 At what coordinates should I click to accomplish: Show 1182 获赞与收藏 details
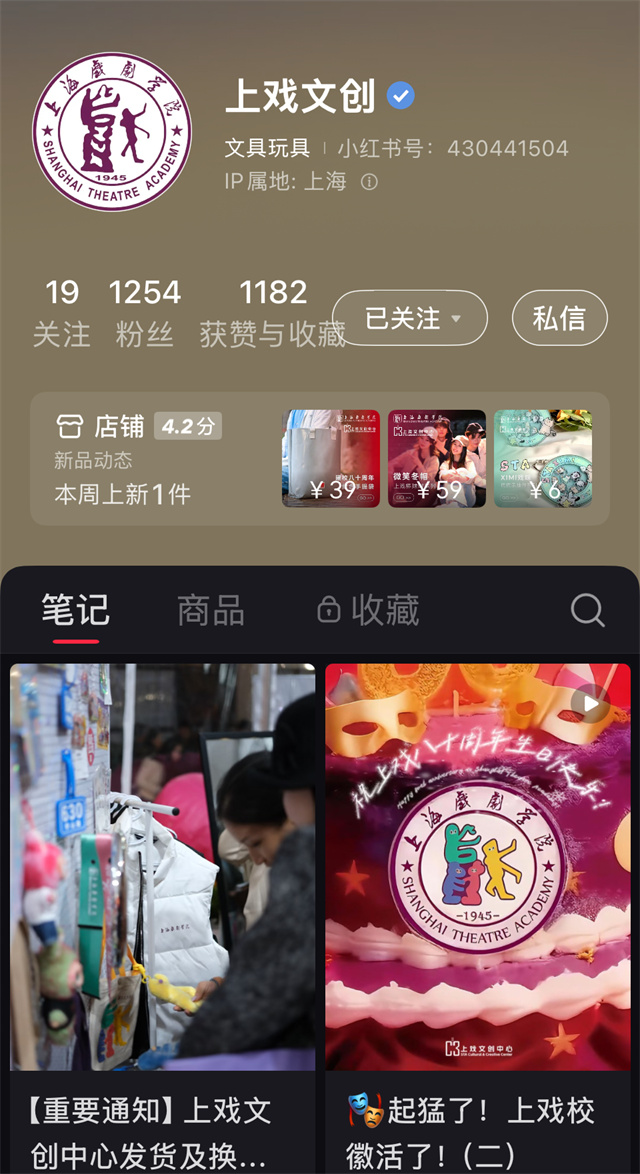[x=272, y=312]
